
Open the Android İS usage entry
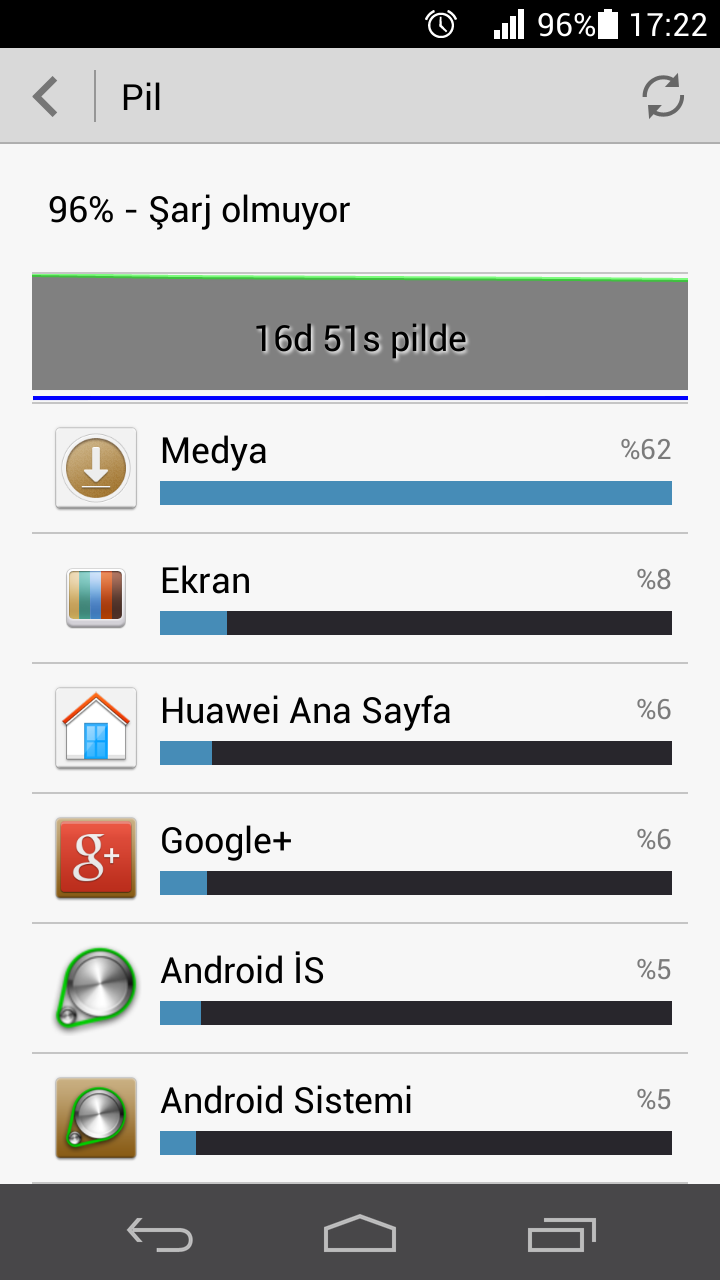click(x=360, y=988)
